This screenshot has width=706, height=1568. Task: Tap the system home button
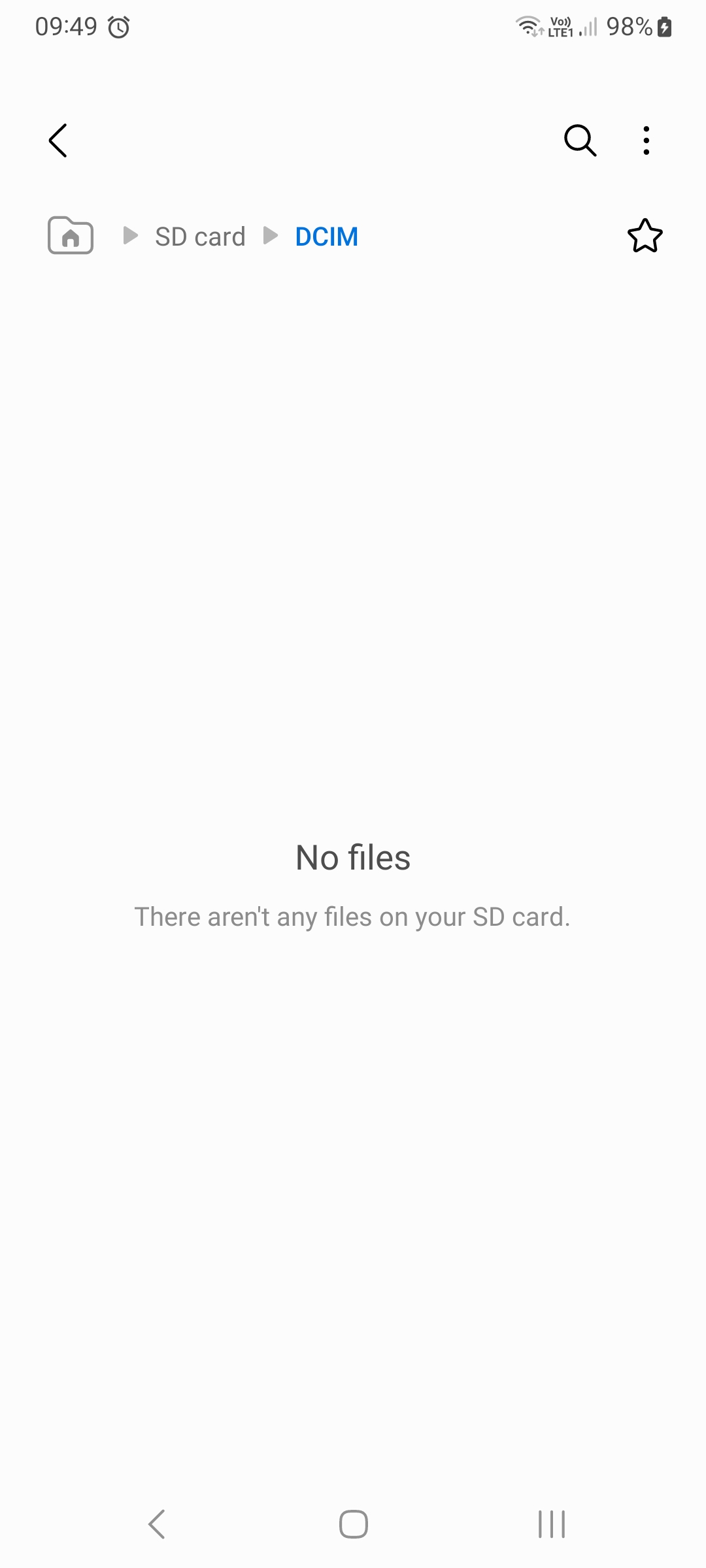point(353,1524)
